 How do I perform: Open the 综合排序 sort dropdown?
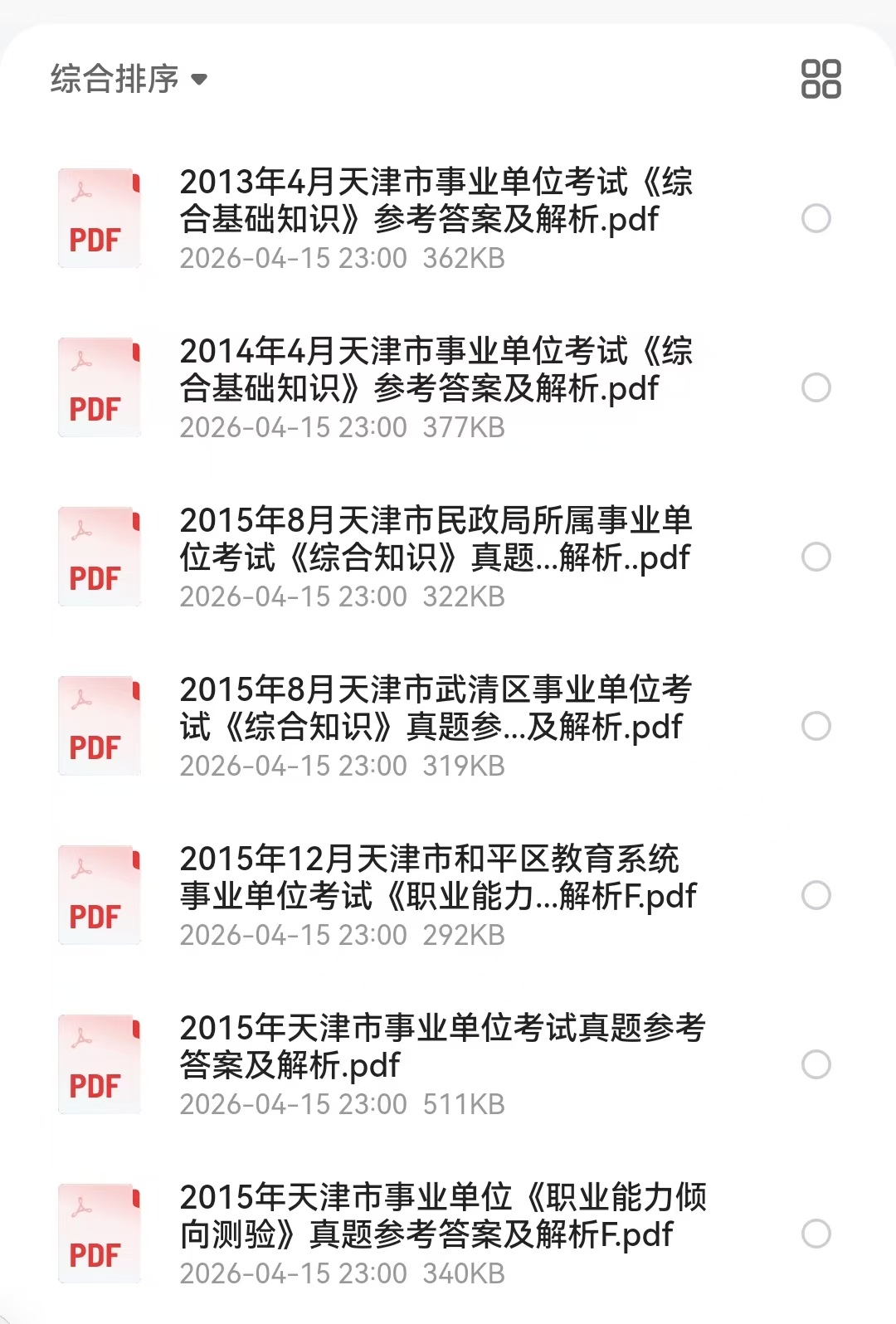[129, 80]
